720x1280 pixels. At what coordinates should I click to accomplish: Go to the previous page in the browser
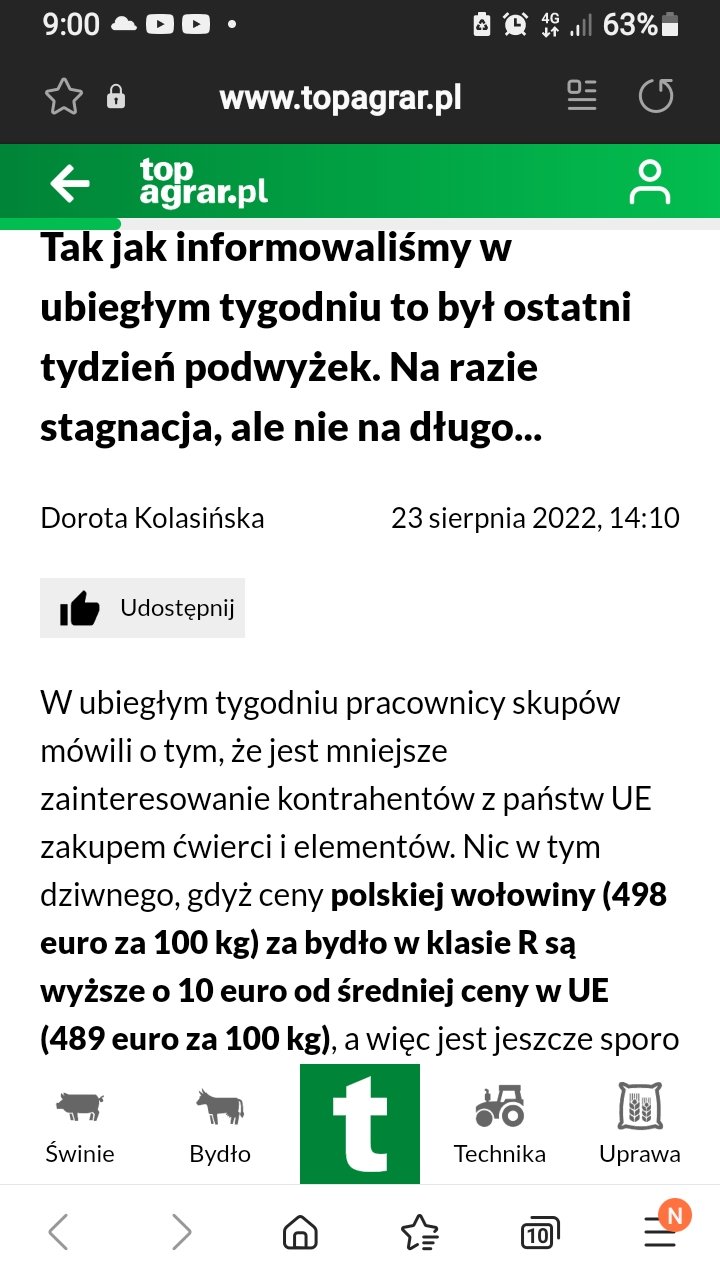[x=59, y=1232]
